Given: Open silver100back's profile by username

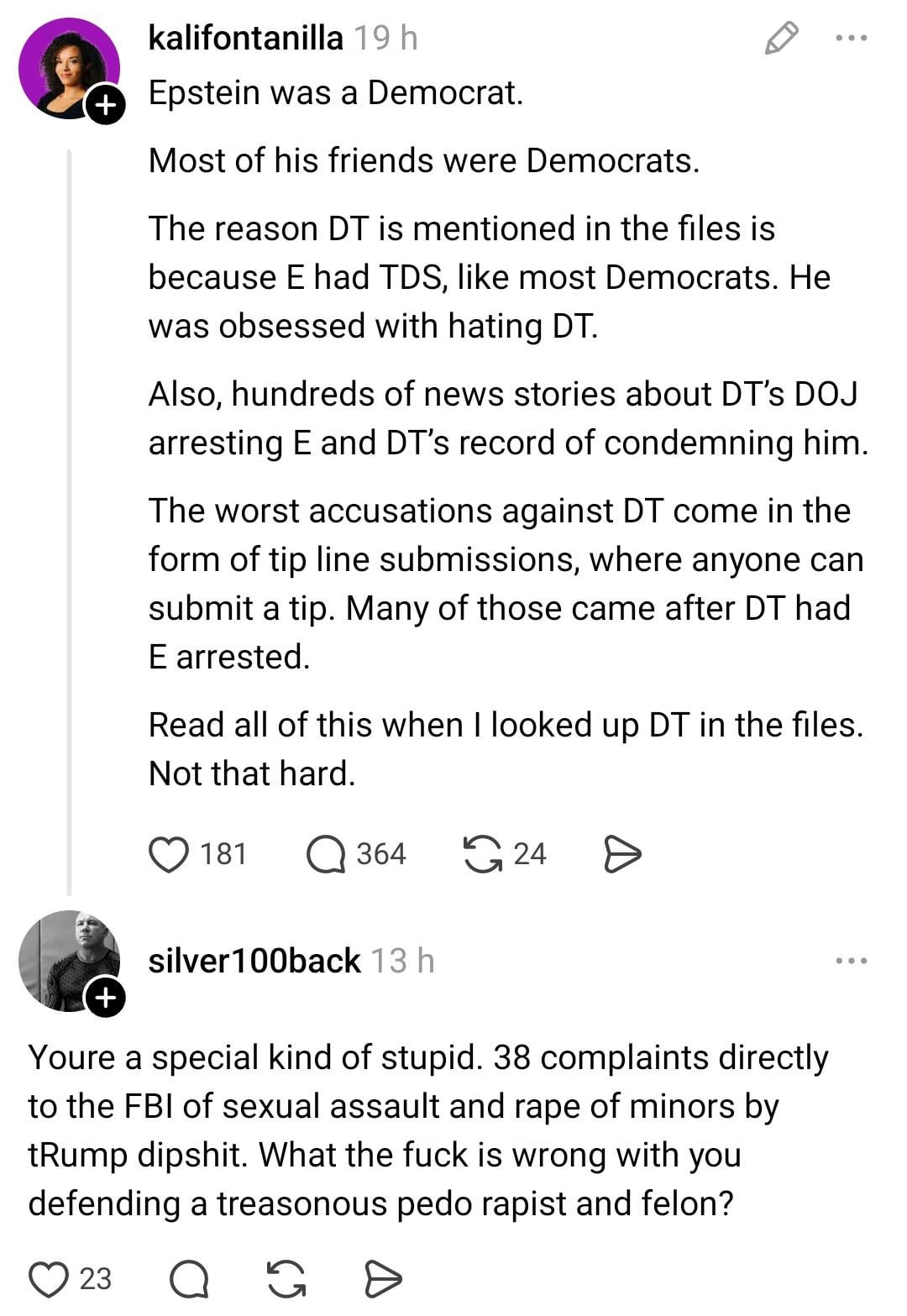Looking at the screenshot, I should click(254, 962).
